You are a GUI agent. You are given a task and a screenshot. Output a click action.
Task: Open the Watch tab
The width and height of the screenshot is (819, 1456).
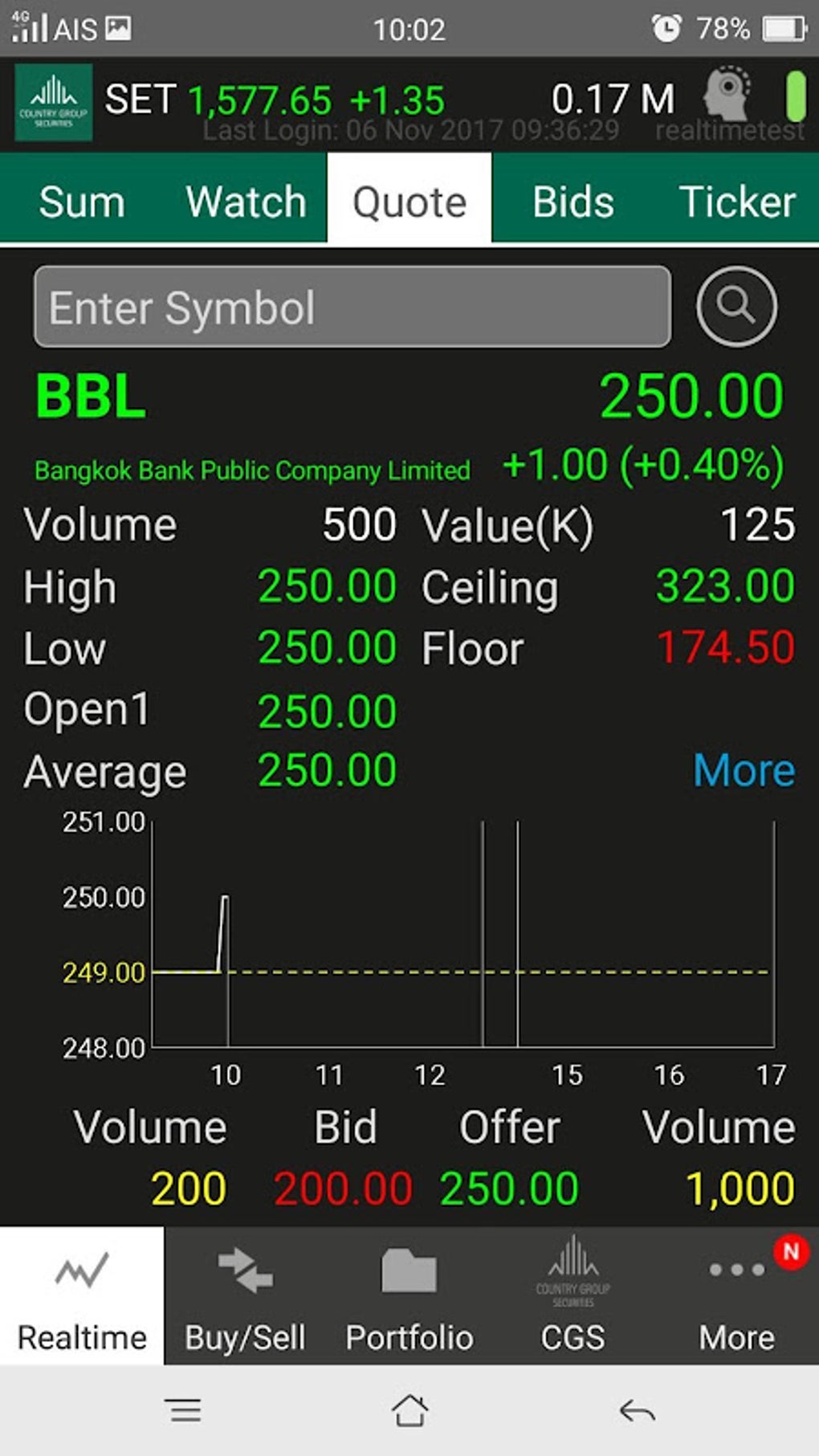pyautogui.click(x=246, y=202)
